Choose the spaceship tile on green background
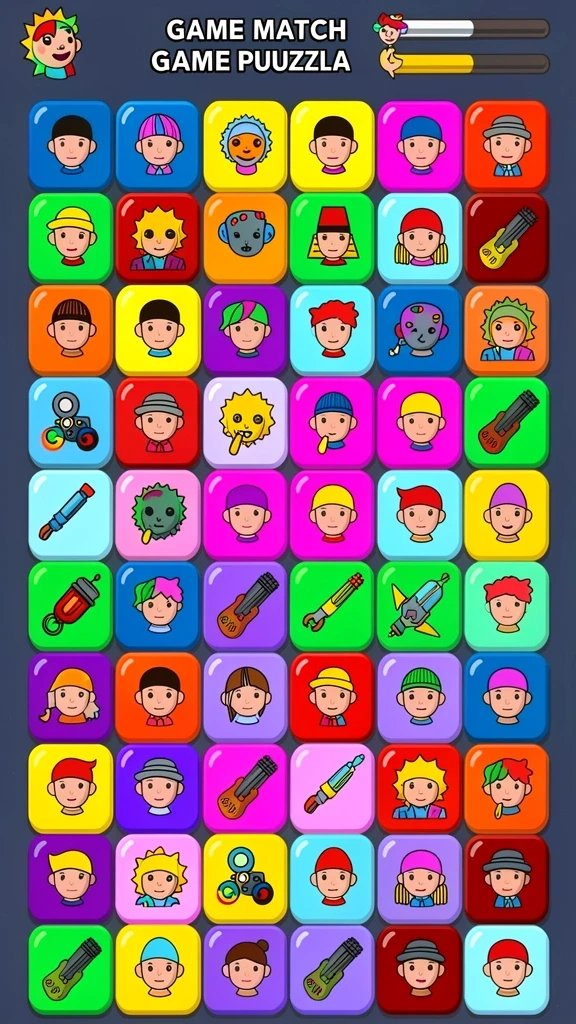Screen dimensions: 576x1024 (420, 607)
